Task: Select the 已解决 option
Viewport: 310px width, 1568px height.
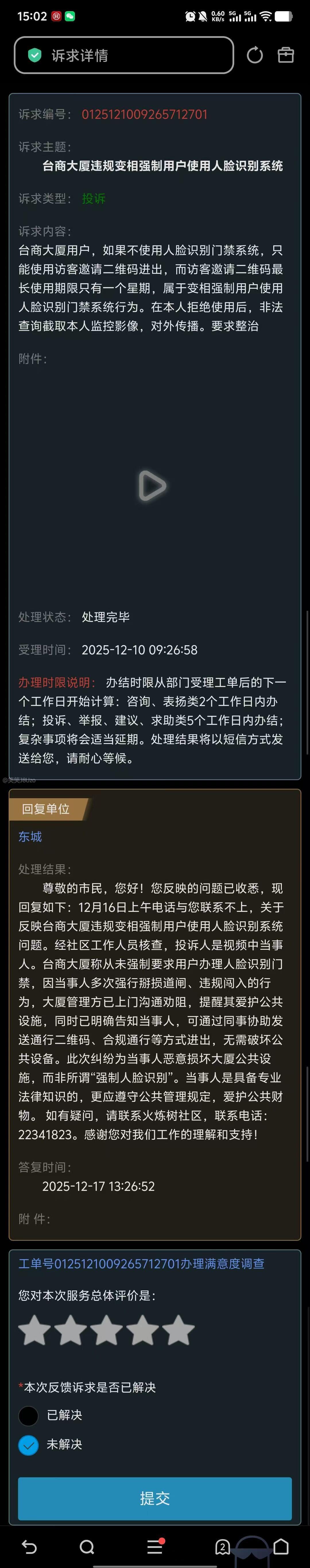Action: [29, 1415]
